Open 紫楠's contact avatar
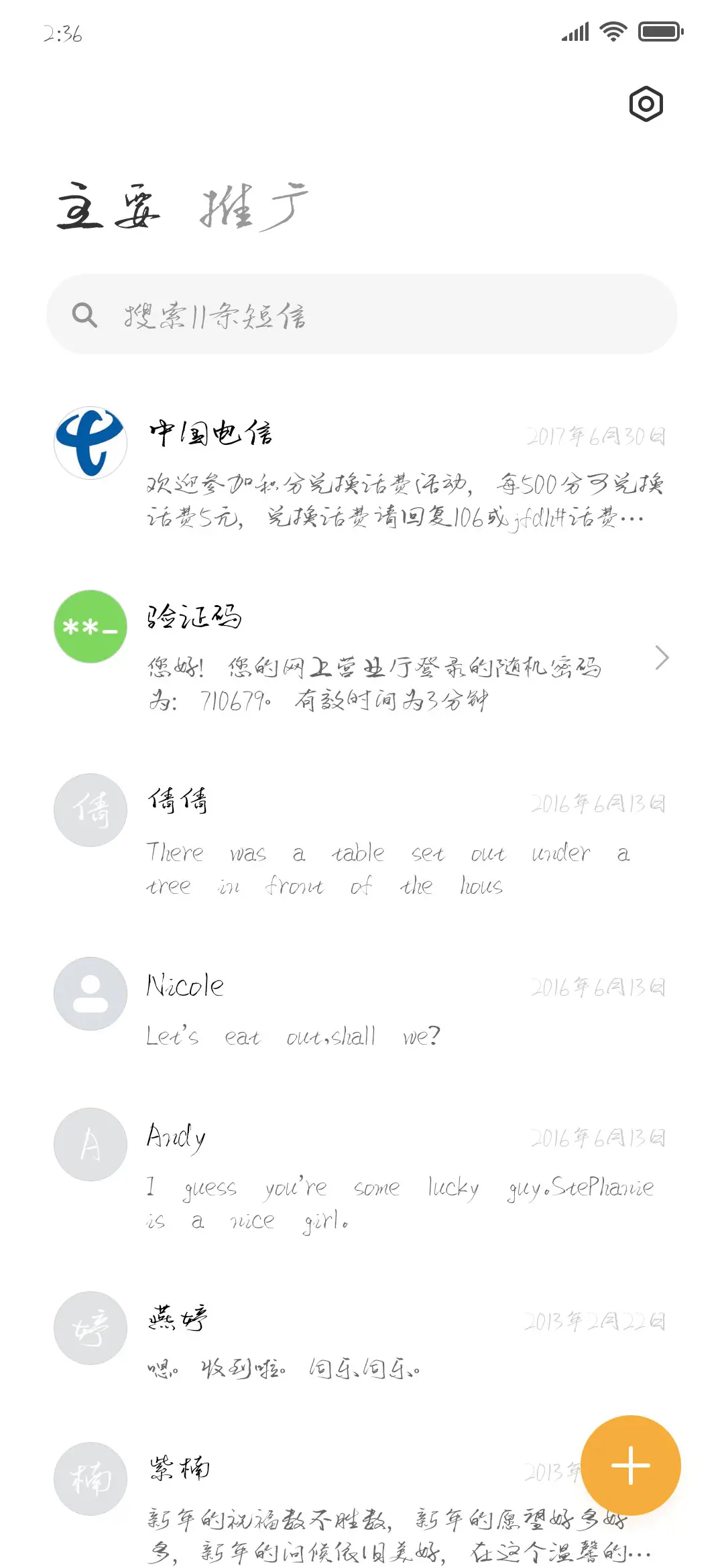This screenshot has height=1568, width=724. (89, 1479)
